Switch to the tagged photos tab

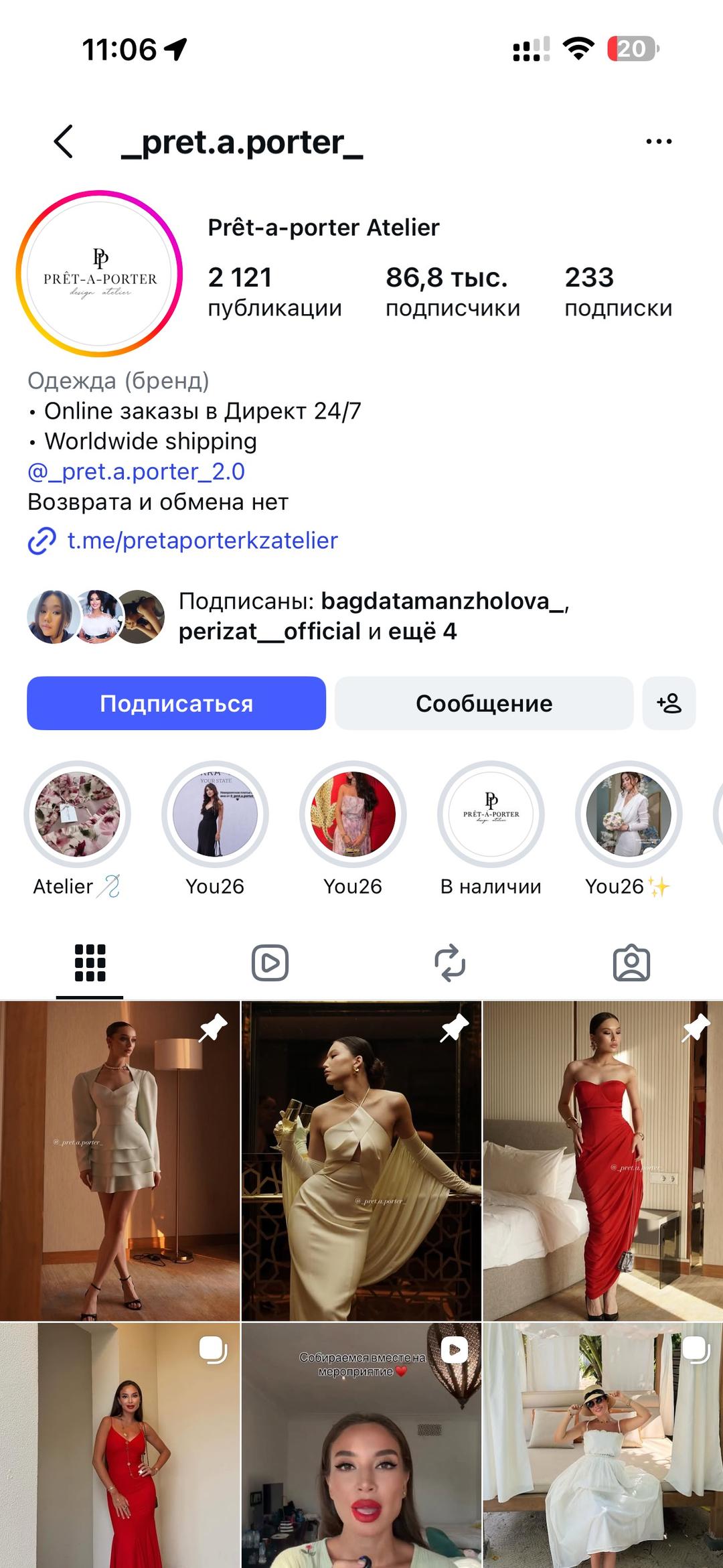coord(631,963)
